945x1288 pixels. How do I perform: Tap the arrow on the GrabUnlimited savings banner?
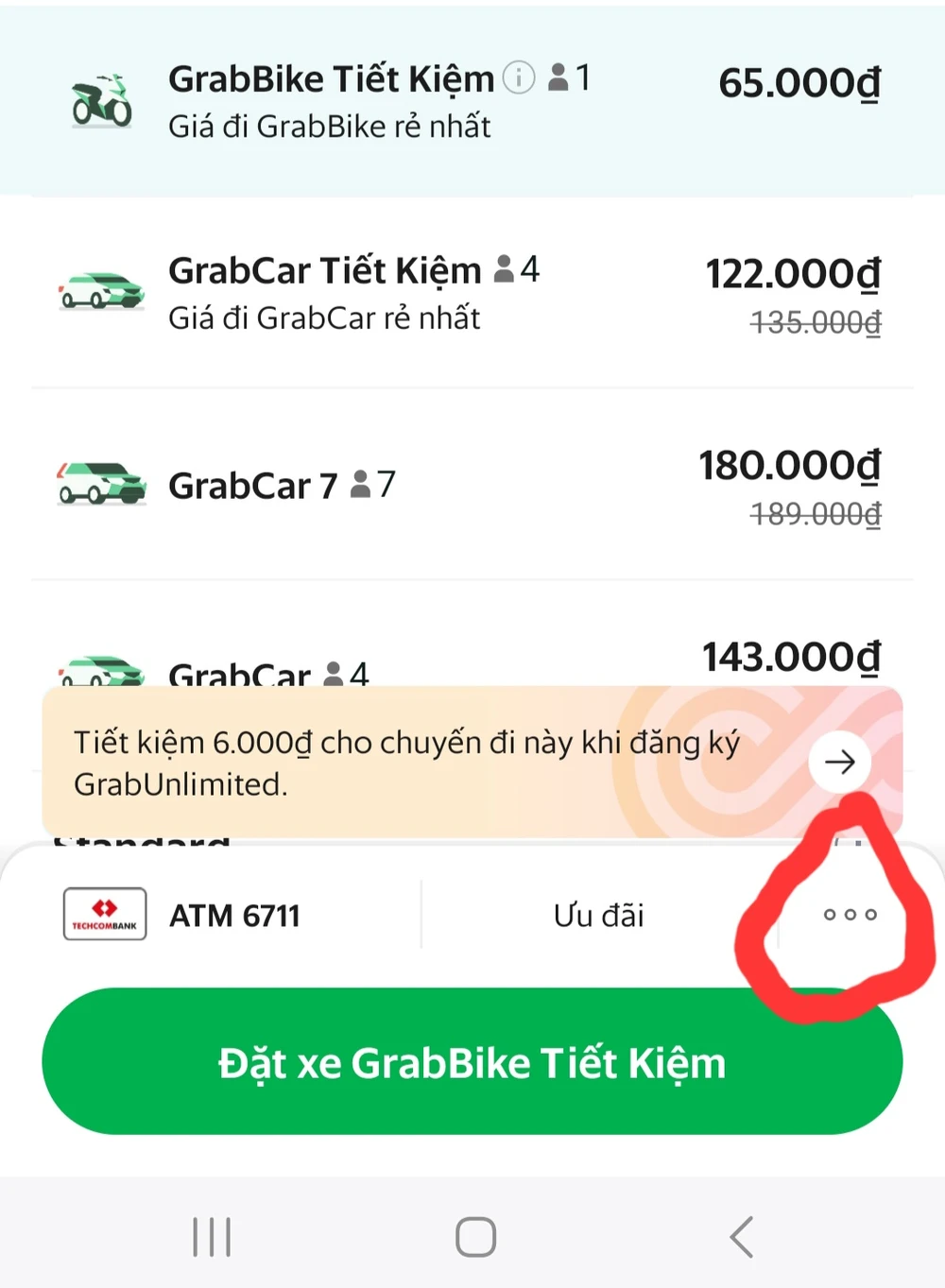click(x=840, y=762)
